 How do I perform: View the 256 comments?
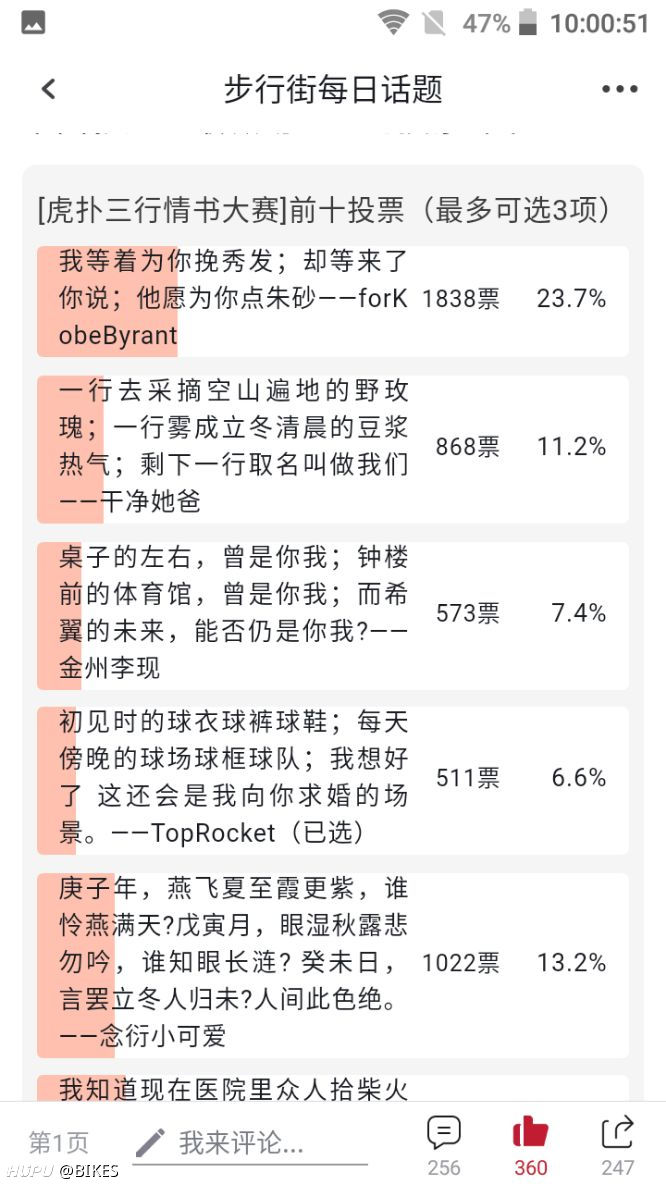coord(444,1145)
